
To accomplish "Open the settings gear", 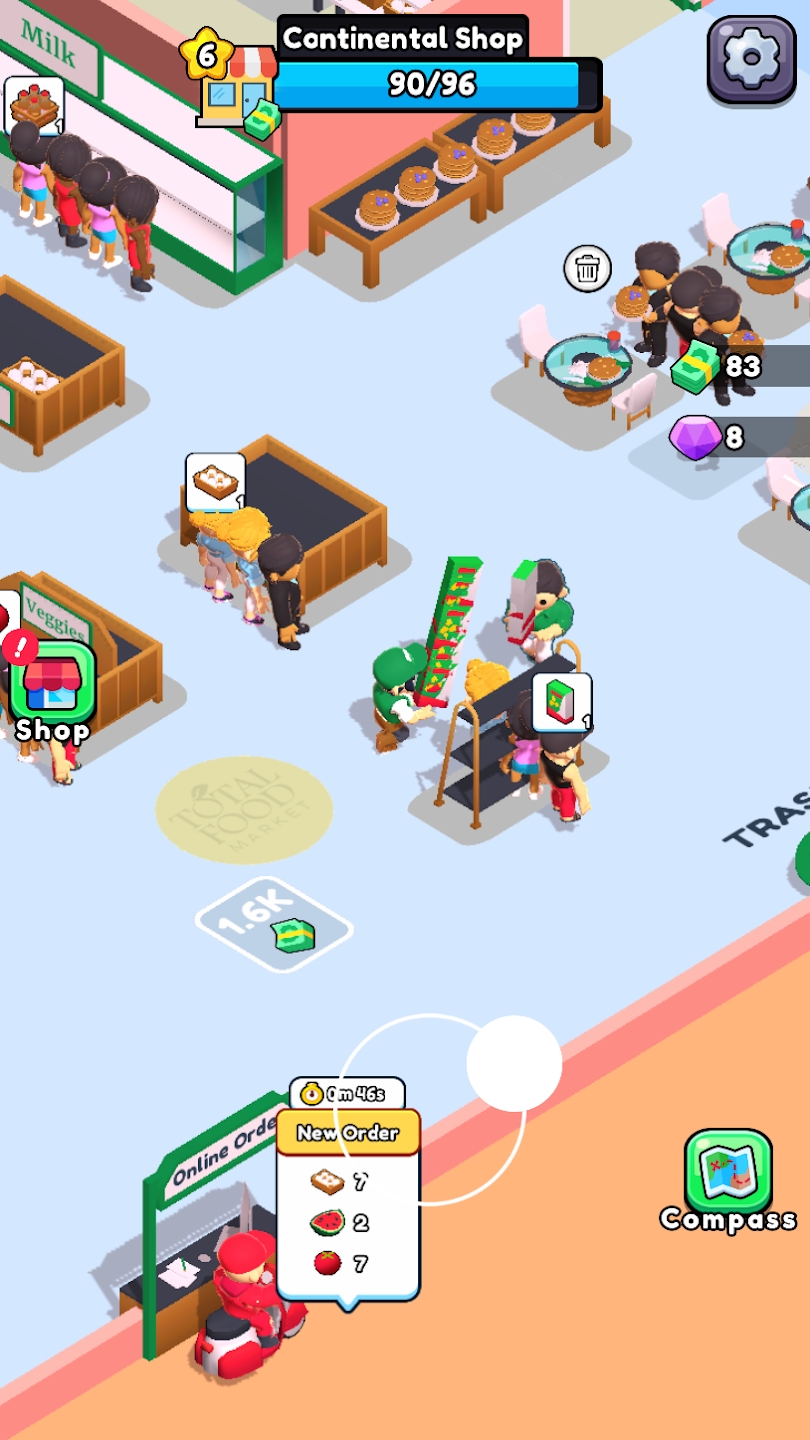I will pyautogui.click(x=751, y=59).
